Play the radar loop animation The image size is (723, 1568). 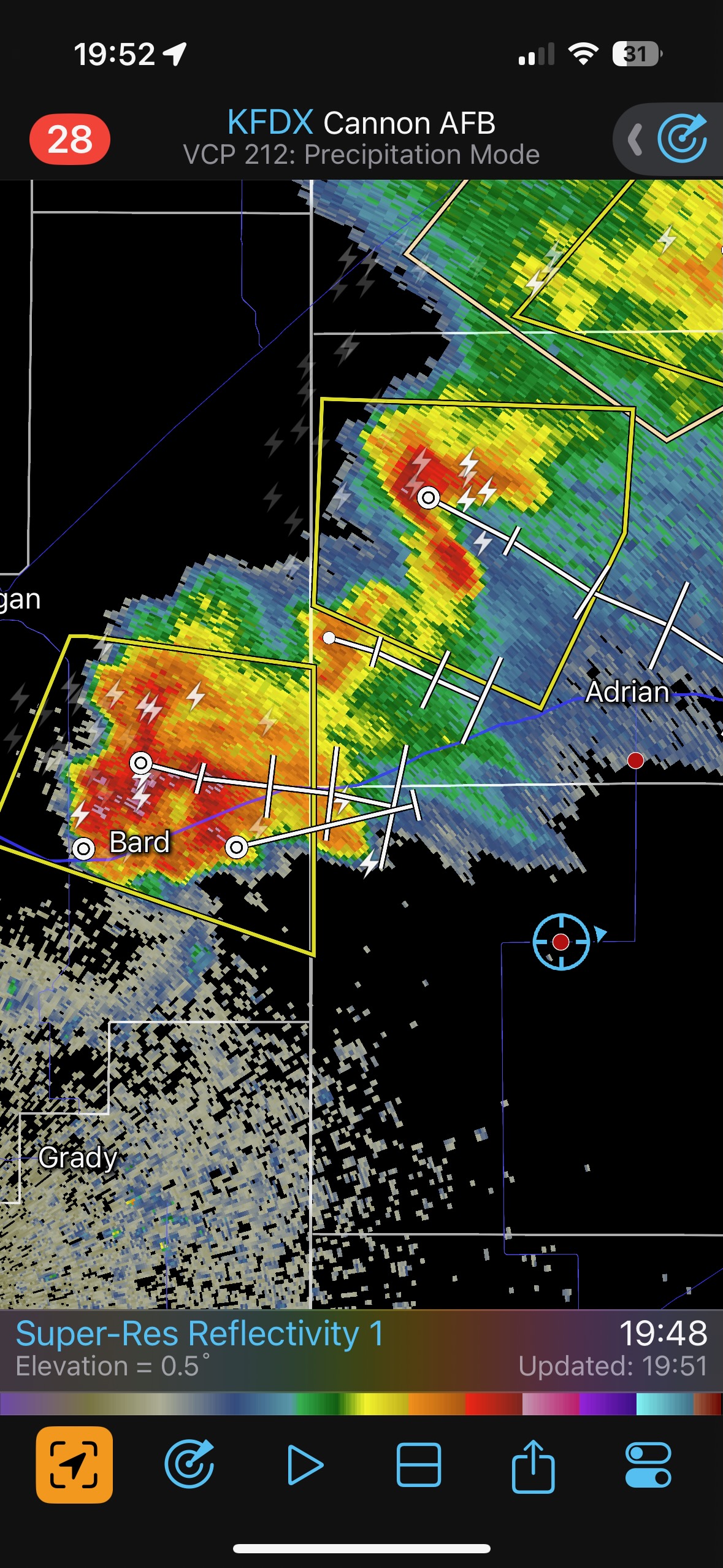305,1465
